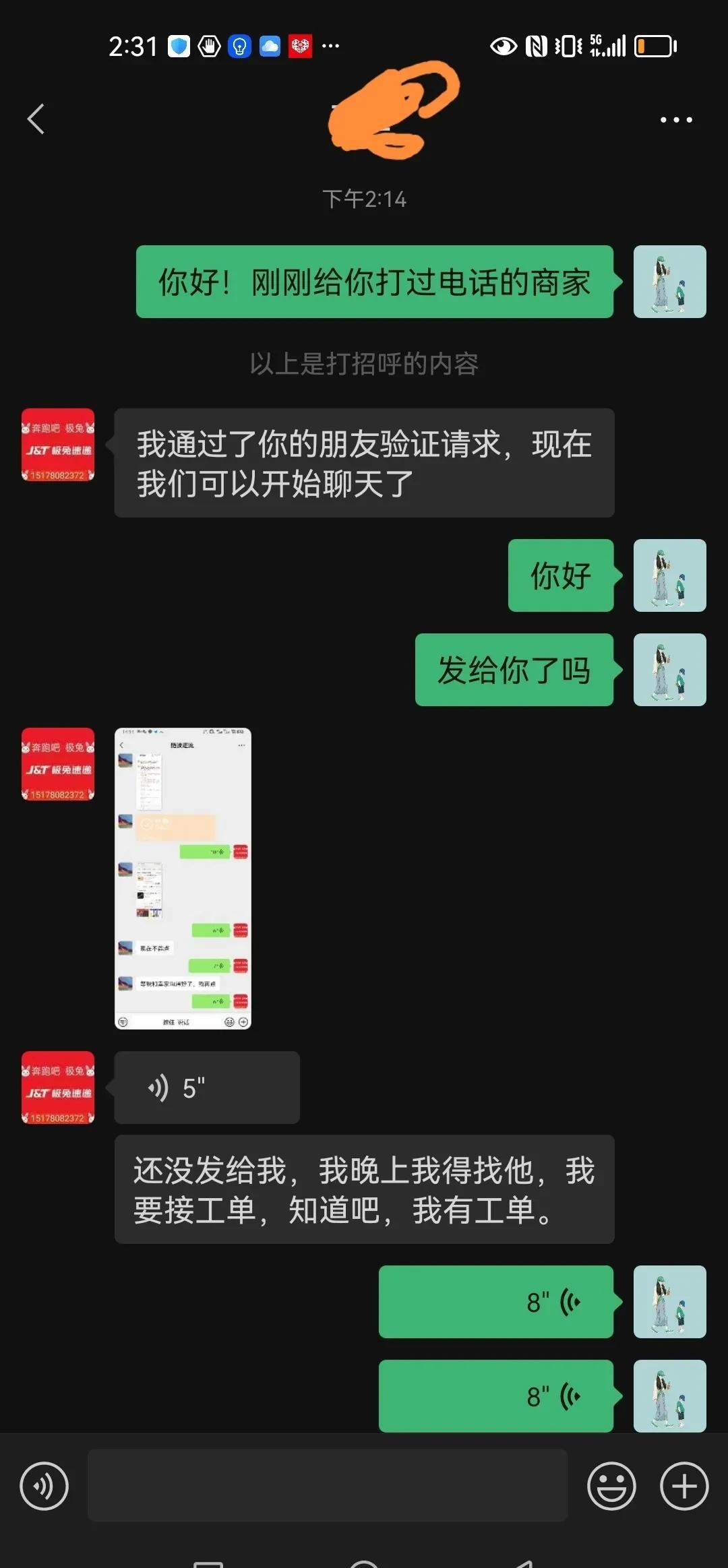Focus the message text input field
The height and width of the screenshot is (1568, 728).
pos(328,1485)
